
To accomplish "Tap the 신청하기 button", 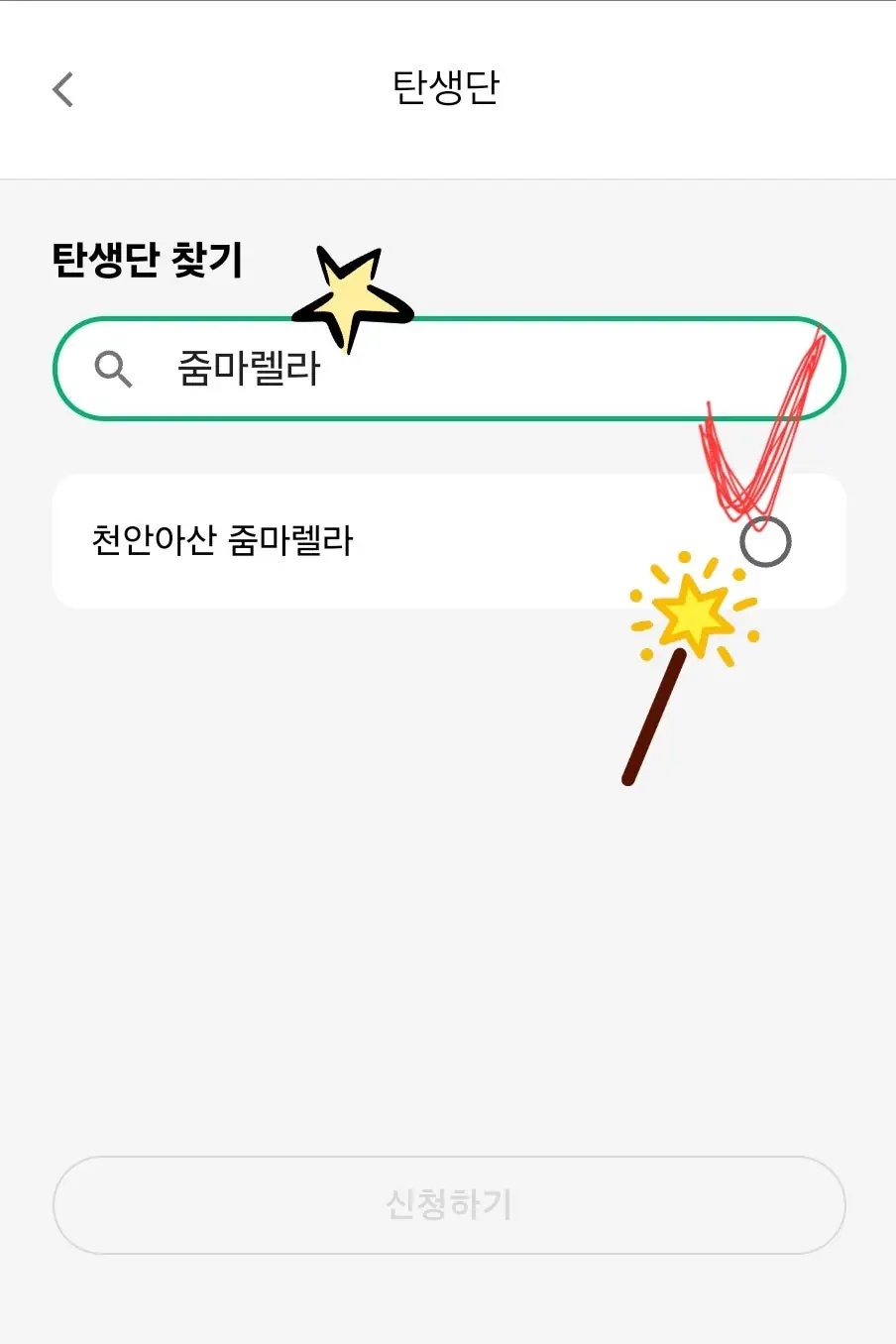I will 448,1204.
